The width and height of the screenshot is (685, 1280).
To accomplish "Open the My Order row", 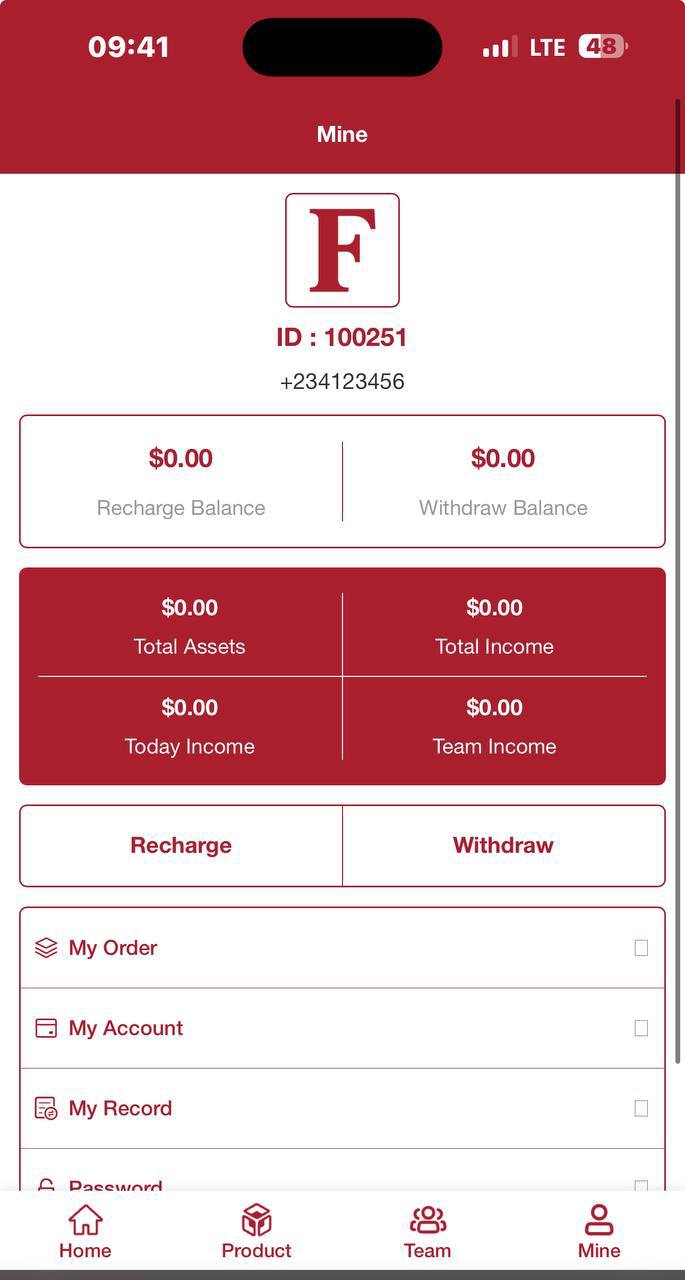I will pyautogui.click(x=342, y=948).
